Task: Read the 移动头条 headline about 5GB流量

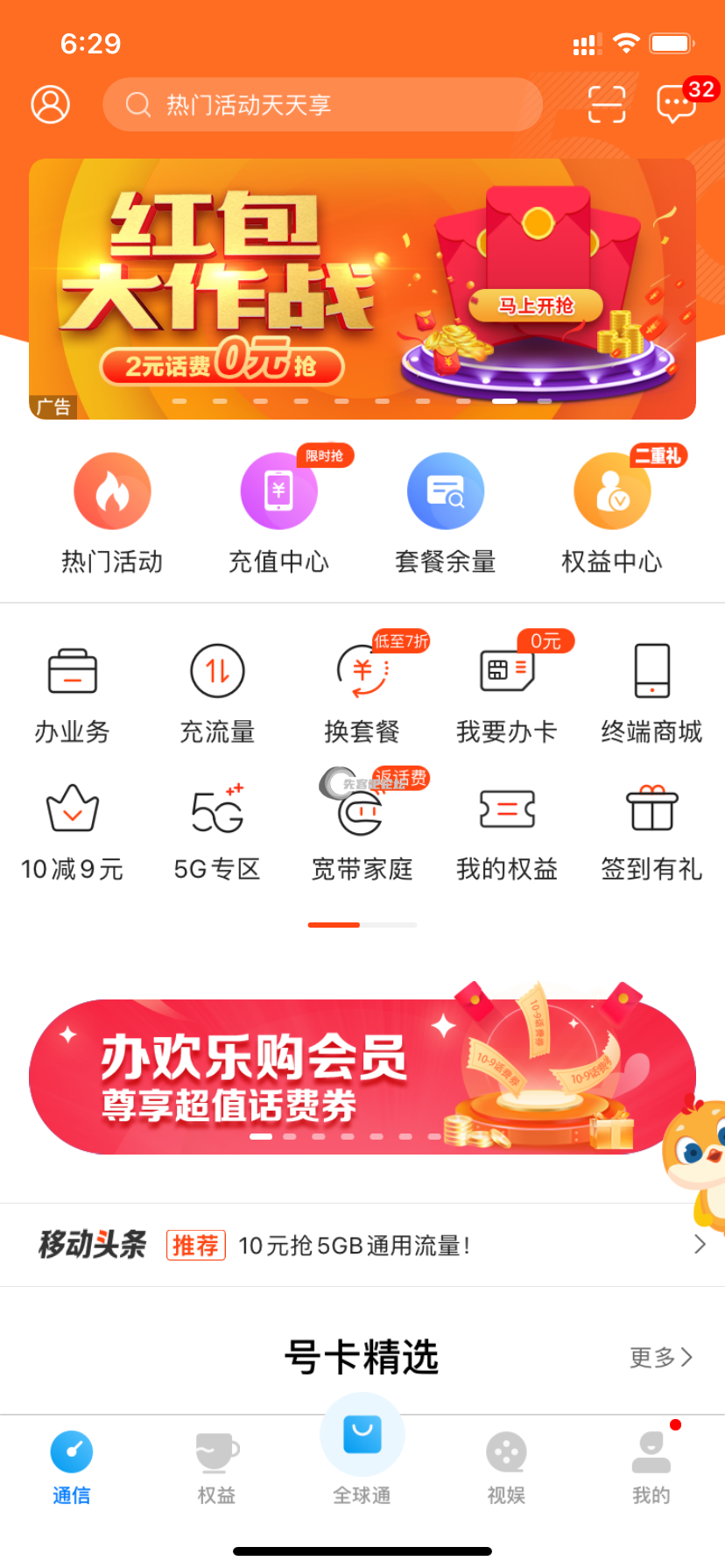Action: (355, 1245)
